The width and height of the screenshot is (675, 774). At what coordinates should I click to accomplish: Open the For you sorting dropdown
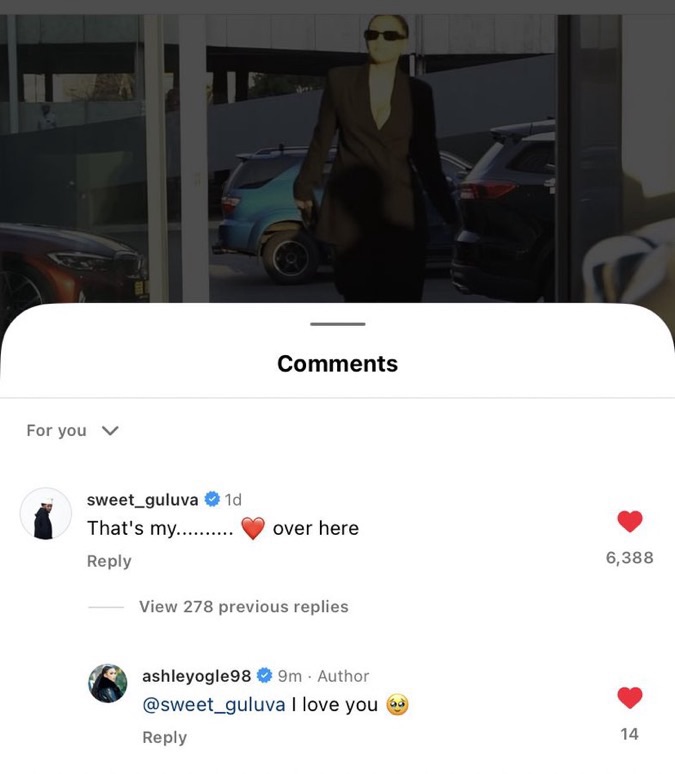72,431
